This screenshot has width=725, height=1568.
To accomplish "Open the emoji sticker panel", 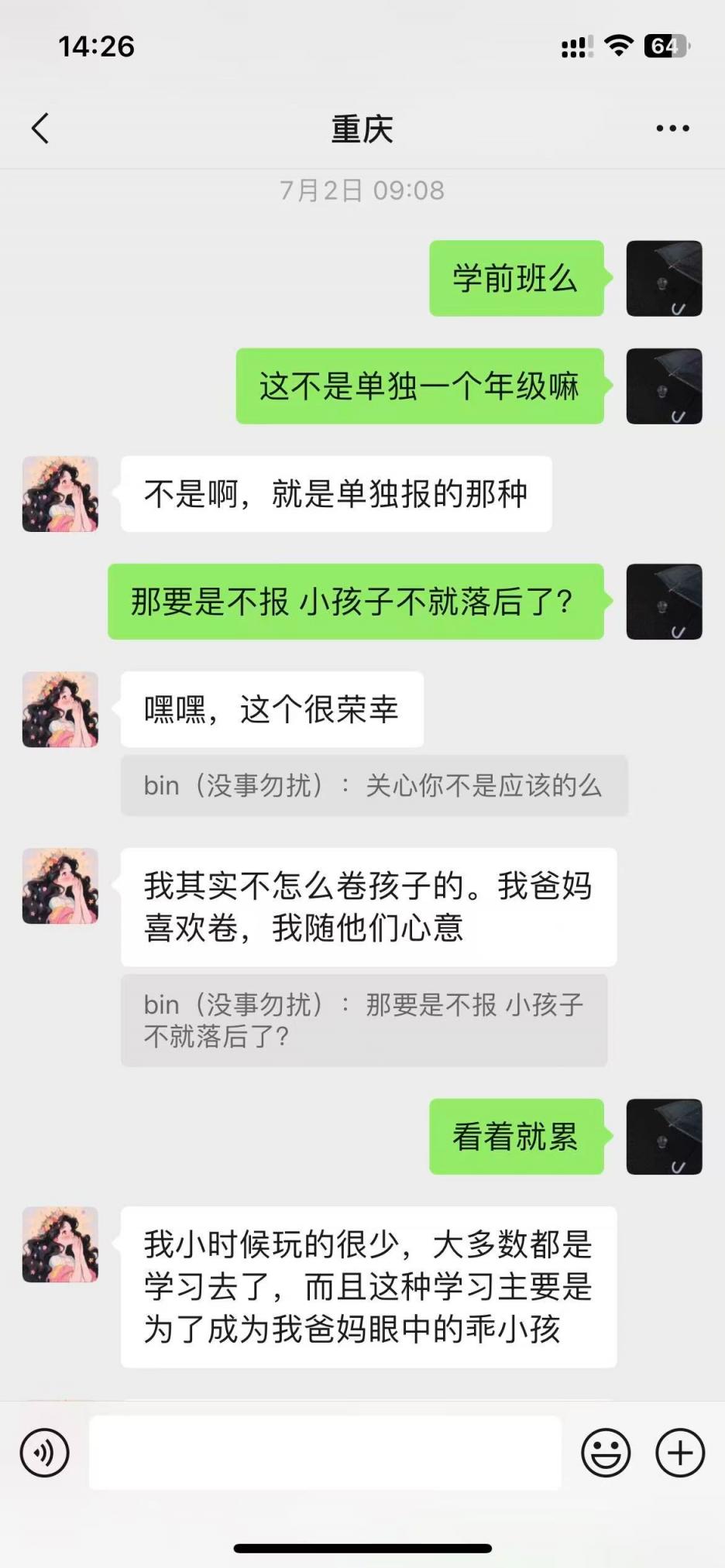I will point(606,1453).
